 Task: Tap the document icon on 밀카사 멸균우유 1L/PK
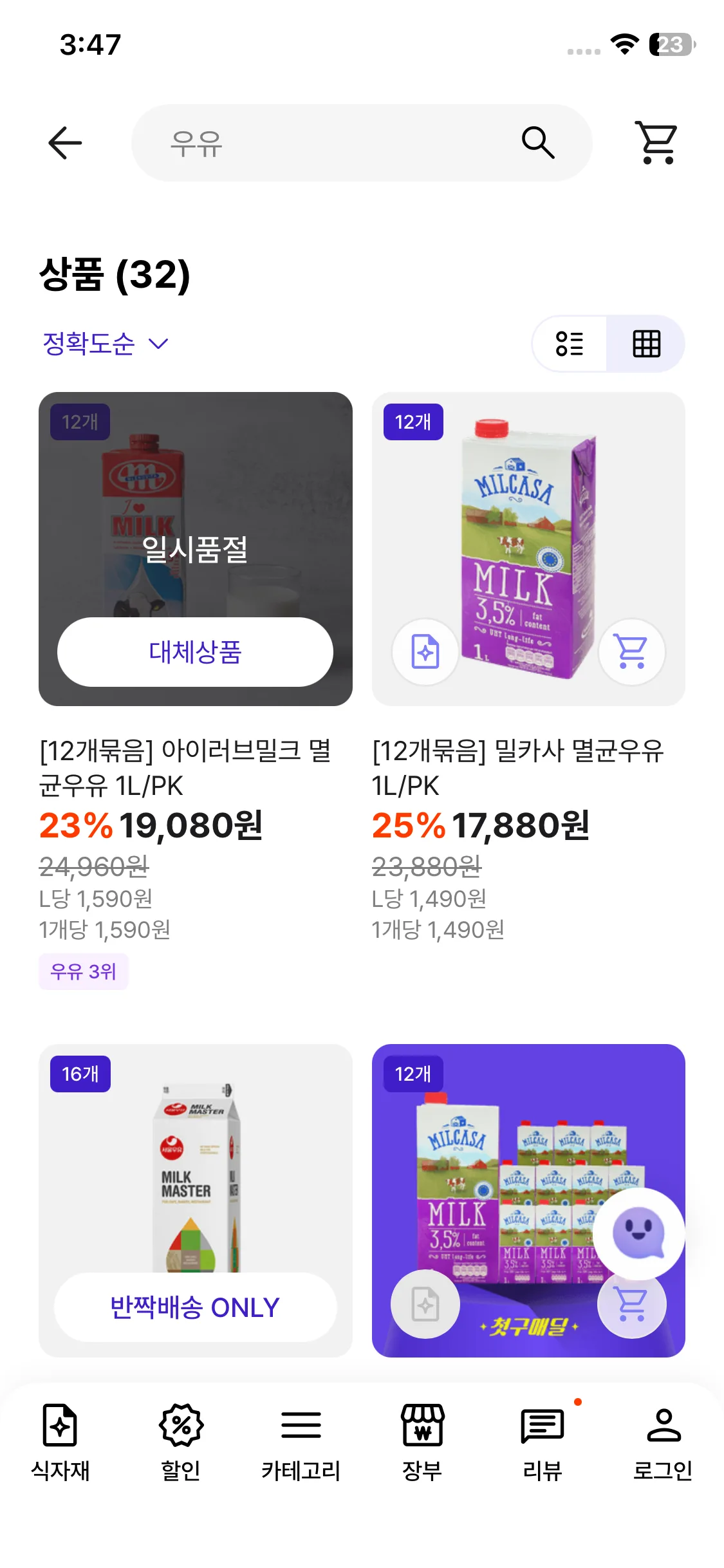[x=425, y=652]
